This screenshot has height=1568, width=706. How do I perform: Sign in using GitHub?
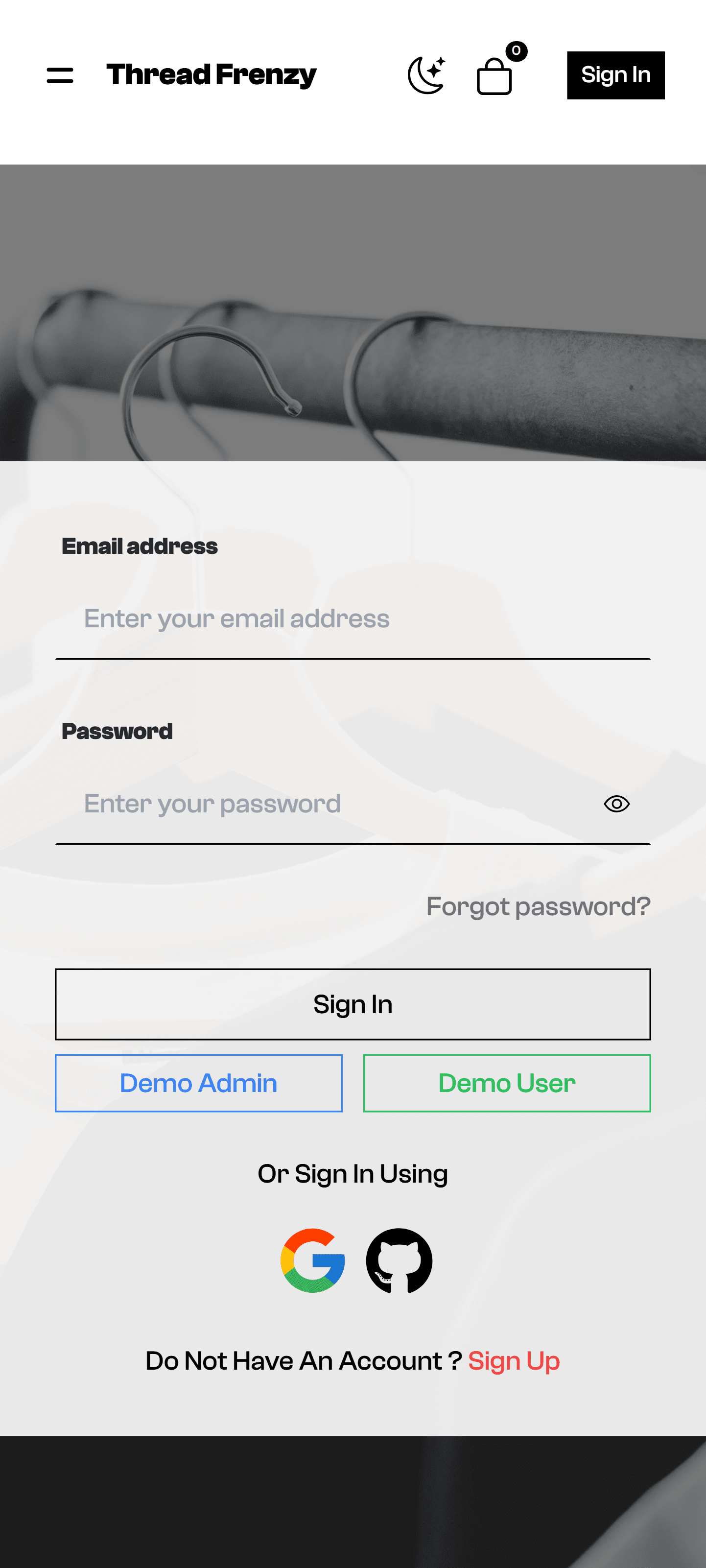click(399, 1260)
